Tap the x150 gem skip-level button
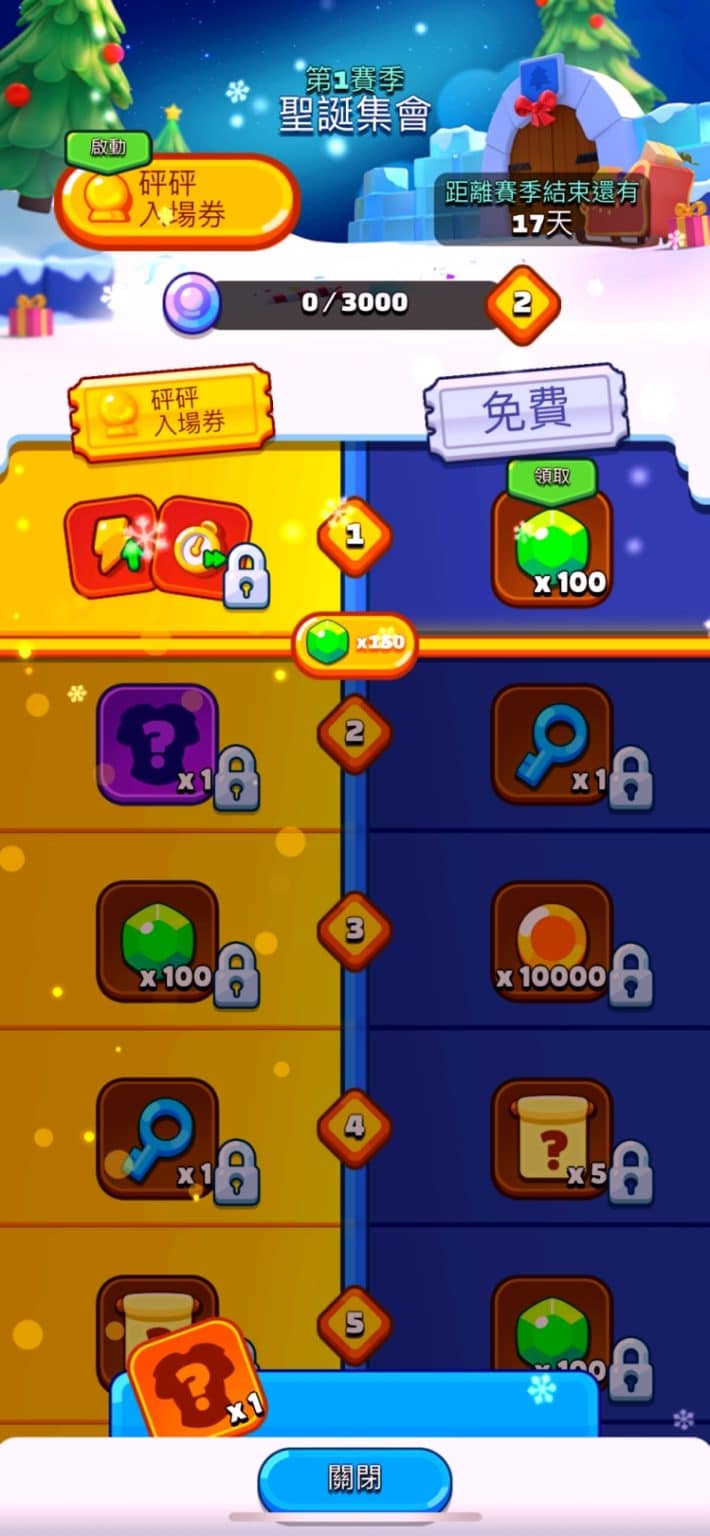The width and height of the screenshot is (710, 1536). (x=355, y=643)
